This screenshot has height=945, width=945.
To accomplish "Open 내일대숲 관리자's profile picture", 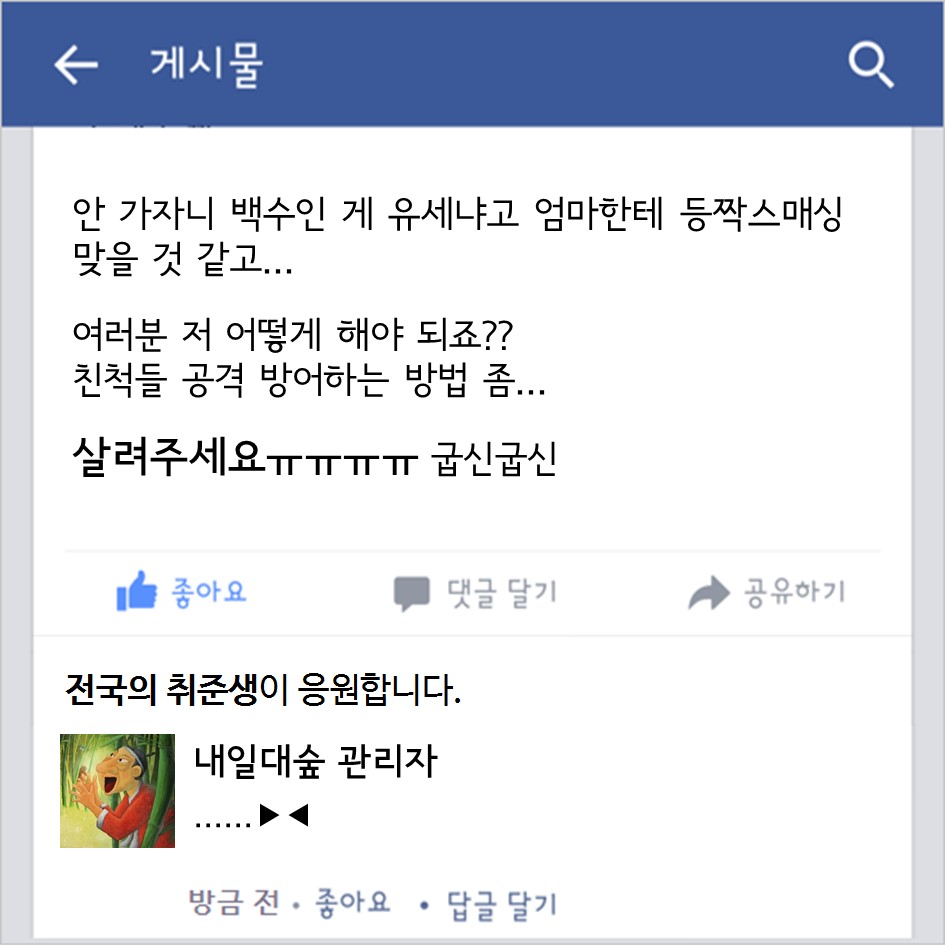I will click(117, 791).
